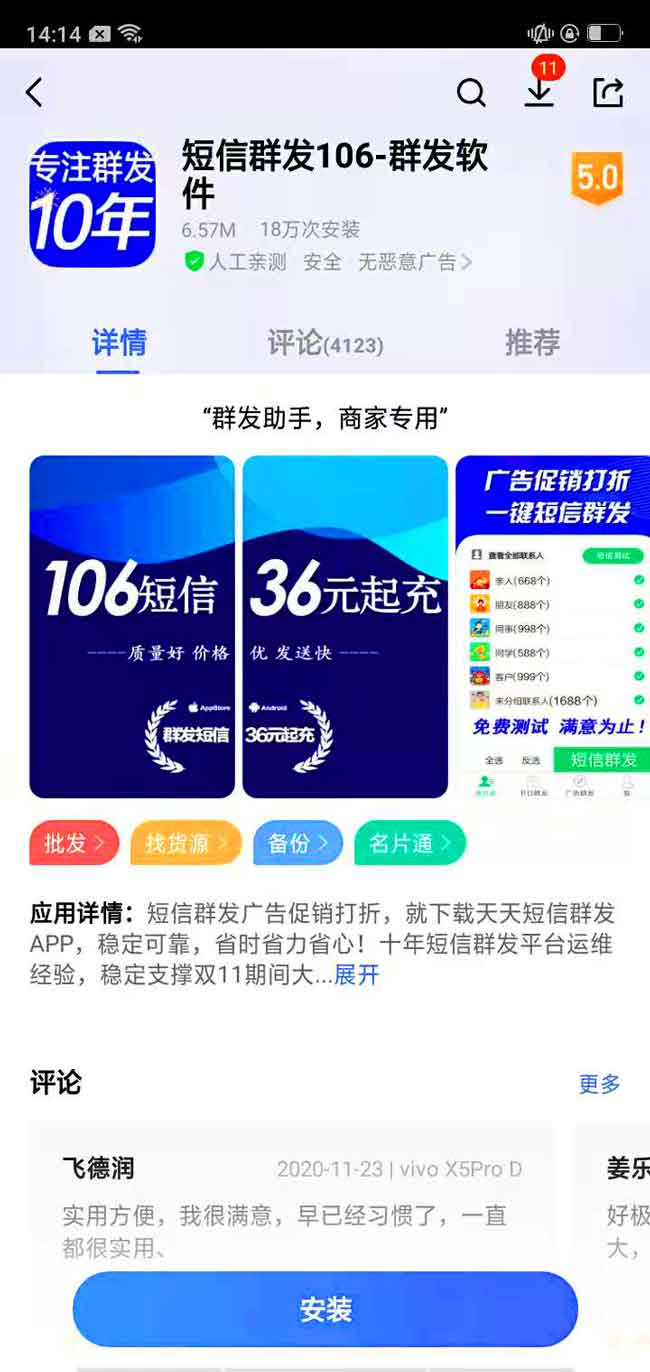Open the 36元起充 screenshot
Image resolution: width=650 pixels, height=1372 pixels.
(x=345, y=626)
